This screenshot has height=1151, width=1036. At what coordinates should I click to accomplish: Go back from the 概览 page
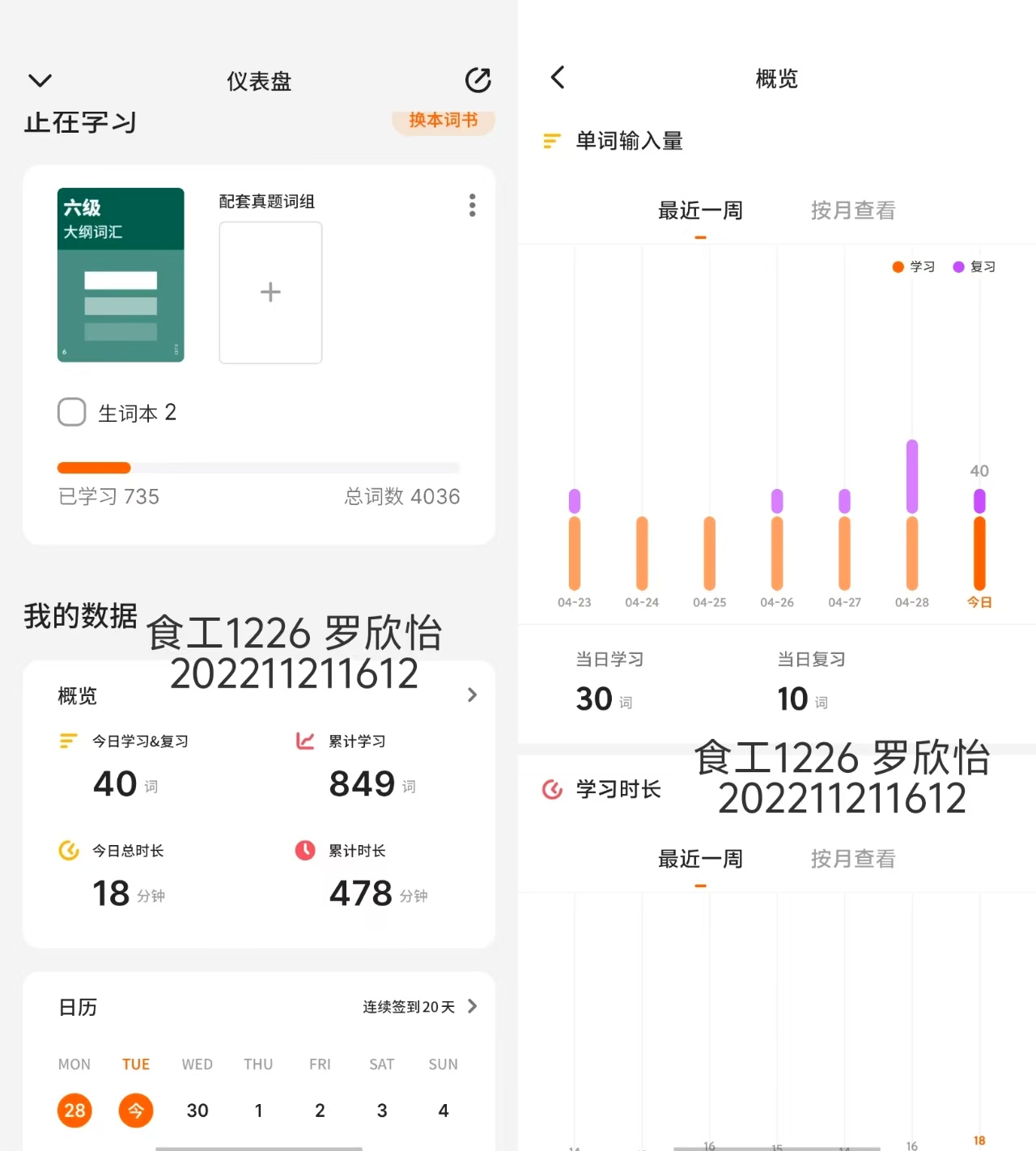(558, 78)
